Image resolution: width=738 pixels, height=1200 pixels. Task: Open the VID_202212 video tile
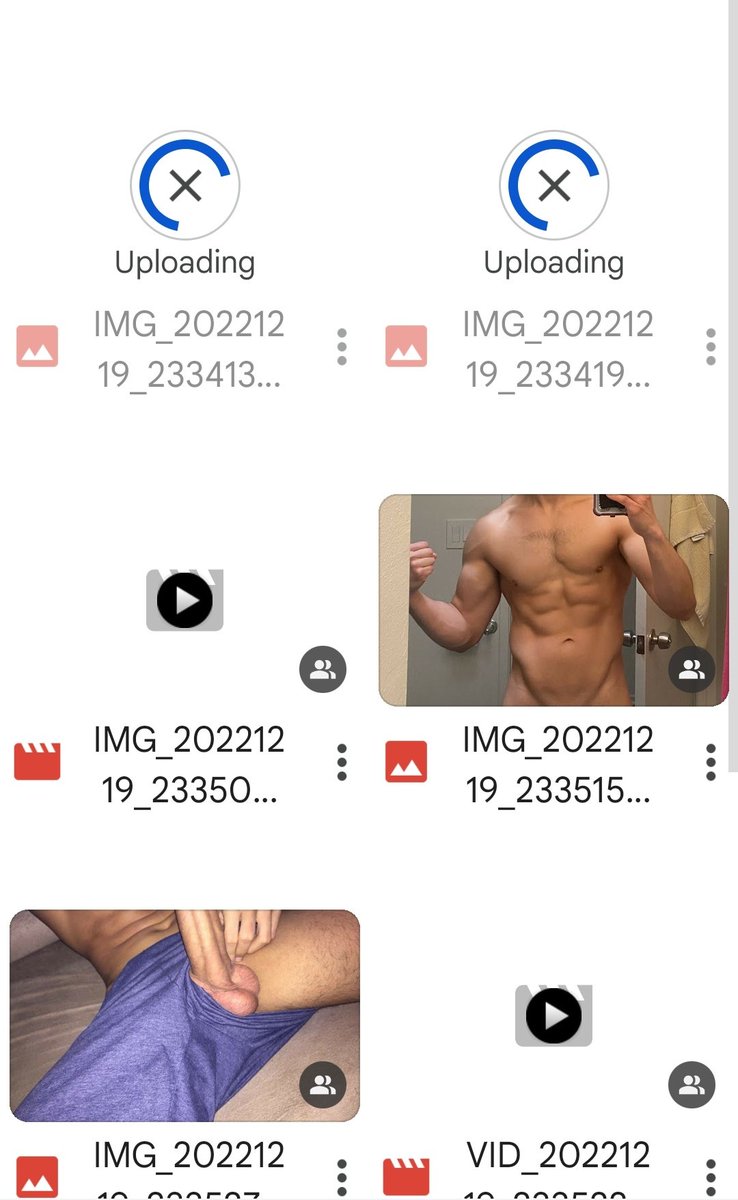[554, 1016]
